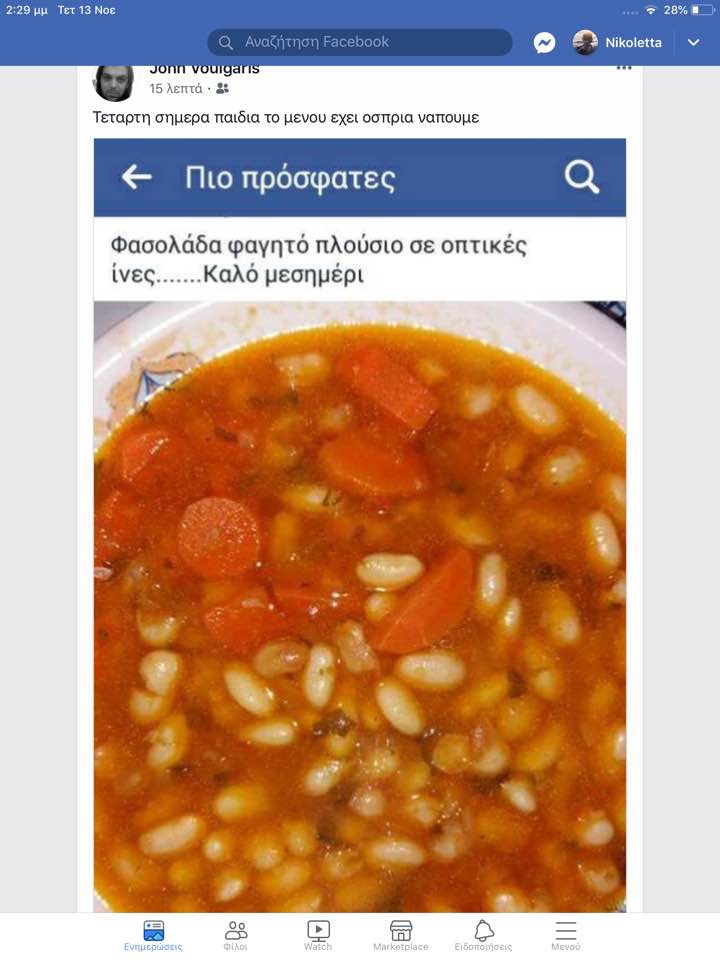The width and height of the screenshot is (720, 960).
Task: Open Messenger from the top bar
Action: click(x=544, y=43)
